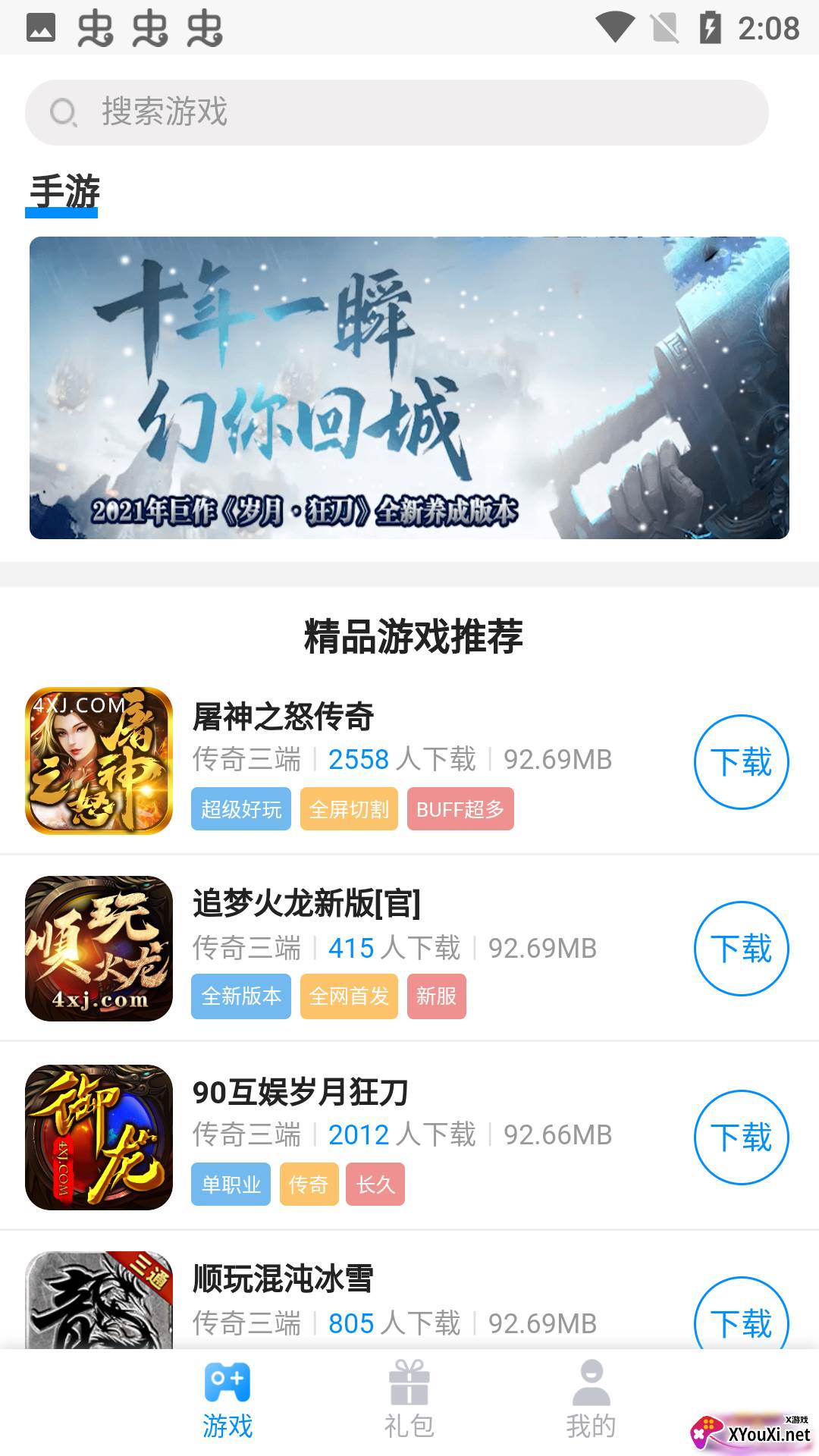Viewport: 819px width, 1456px height.
Task: Open the 十年一瞬 岁月狂刀 banner
Action: [409, 388]
